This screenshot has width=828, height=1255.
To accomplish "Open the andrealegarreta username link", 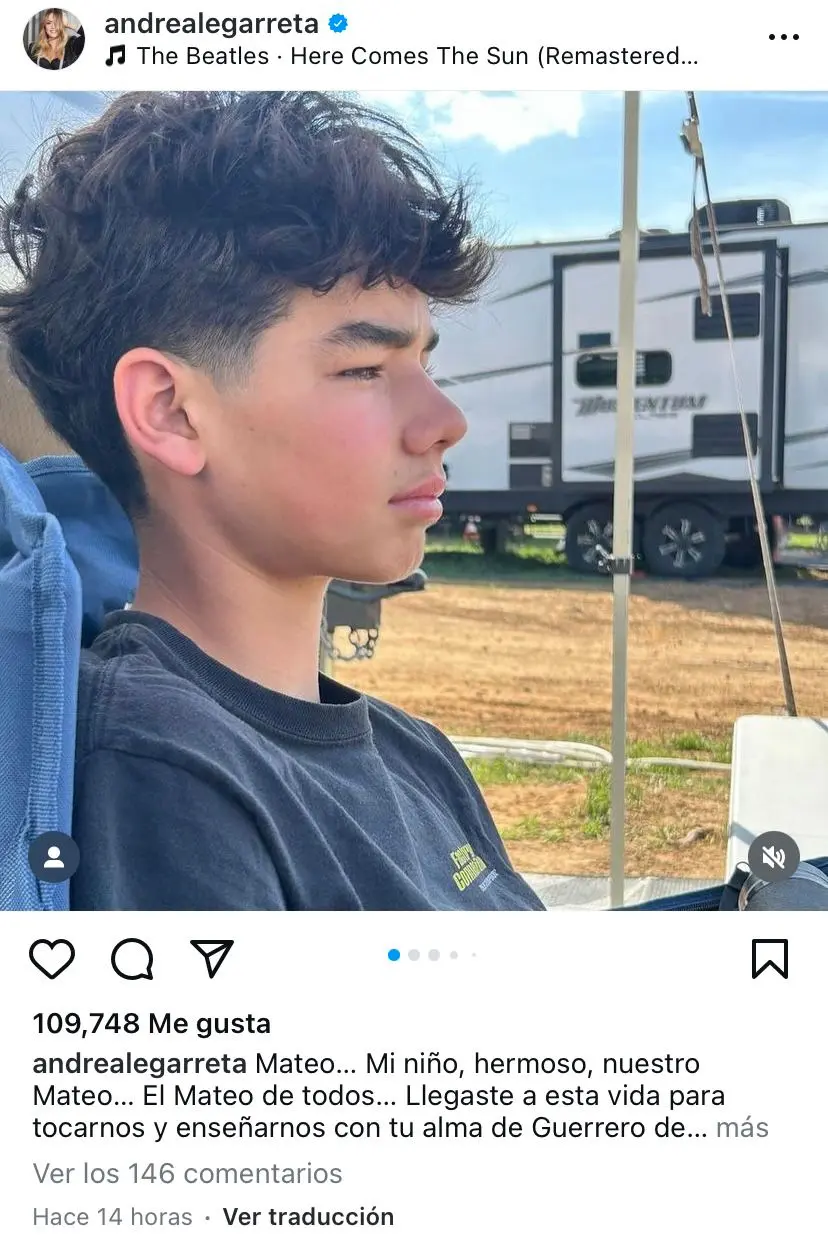I will click(x=212, y=23).
